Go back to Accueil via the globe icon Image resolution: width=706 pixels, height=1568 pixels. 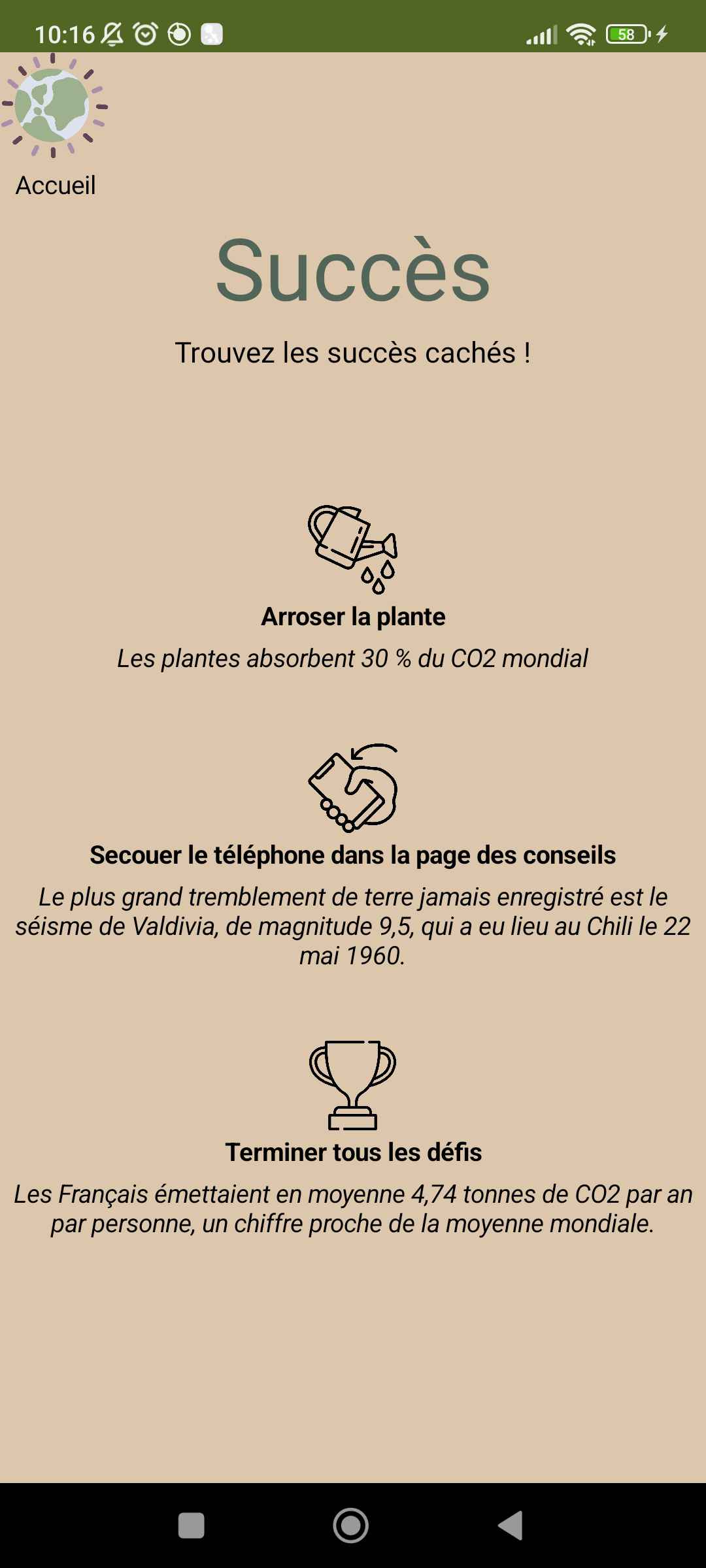pyautogui.click(x=54, y=106)
